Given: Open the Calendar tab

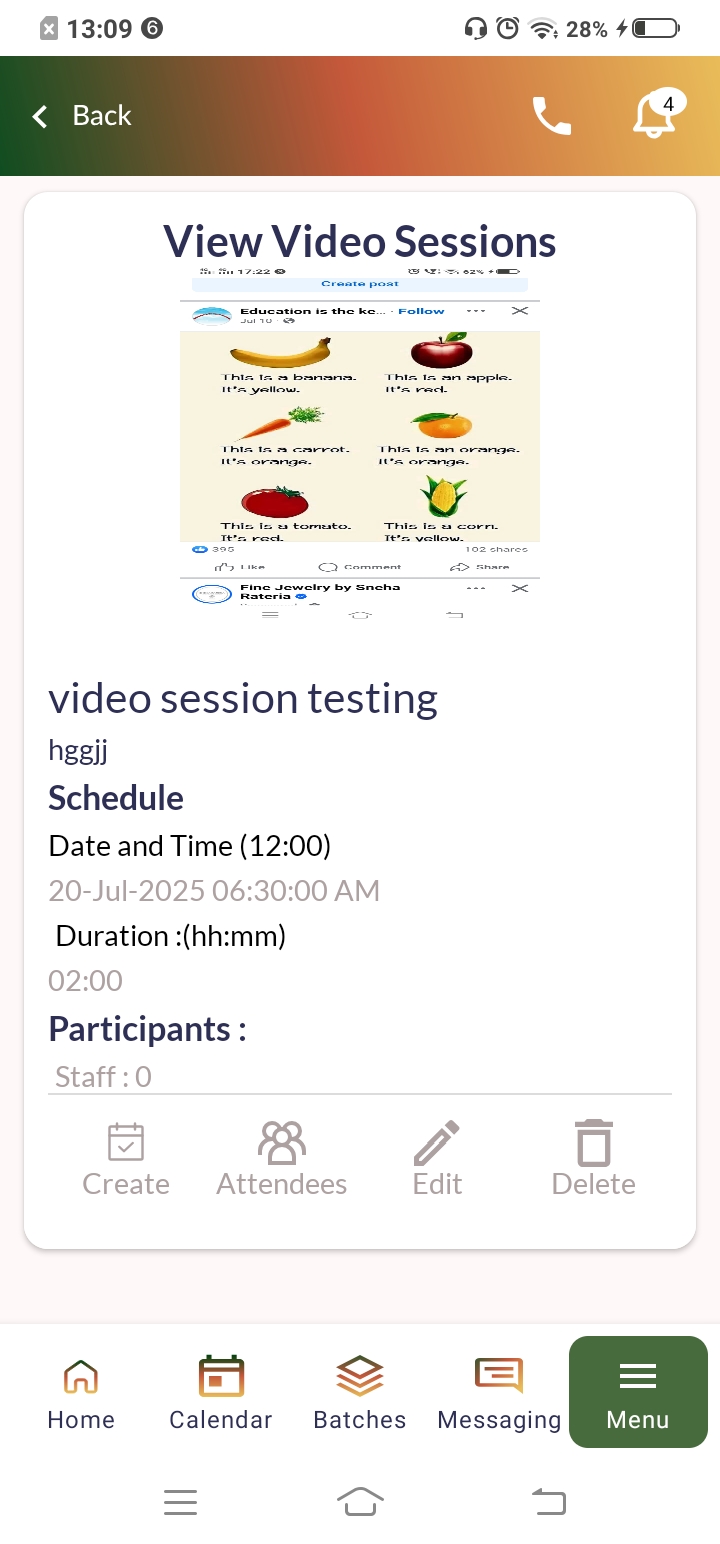Looking at the screenshot, I should point(220,1394).
